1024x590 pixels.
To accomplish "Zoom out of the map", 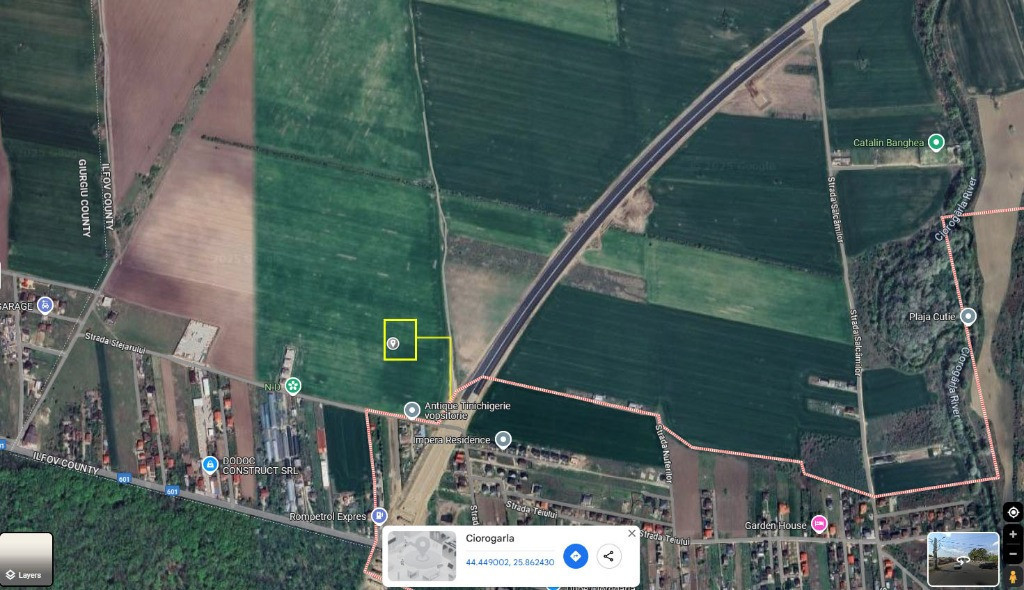I will point(1012,554).
